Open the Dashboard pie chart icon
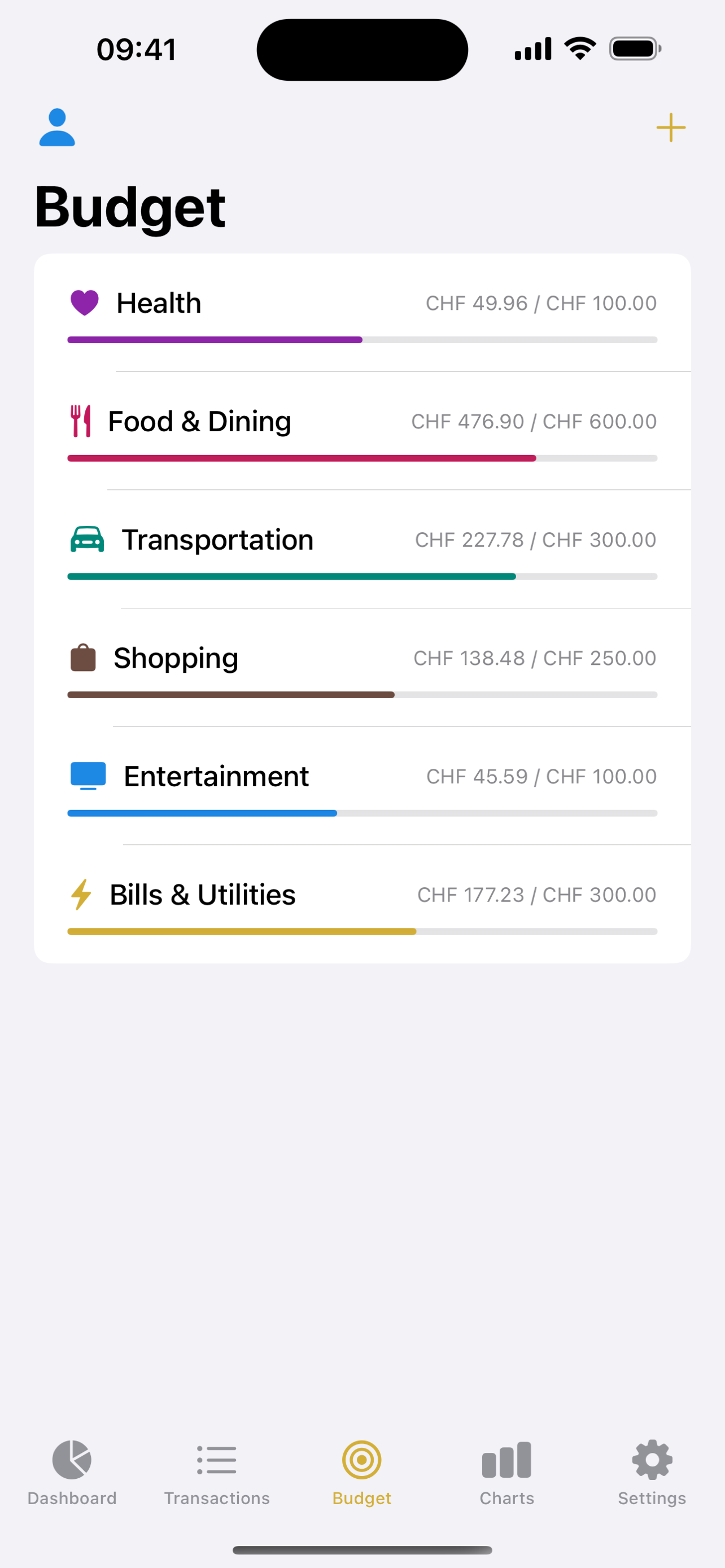 72,1460
